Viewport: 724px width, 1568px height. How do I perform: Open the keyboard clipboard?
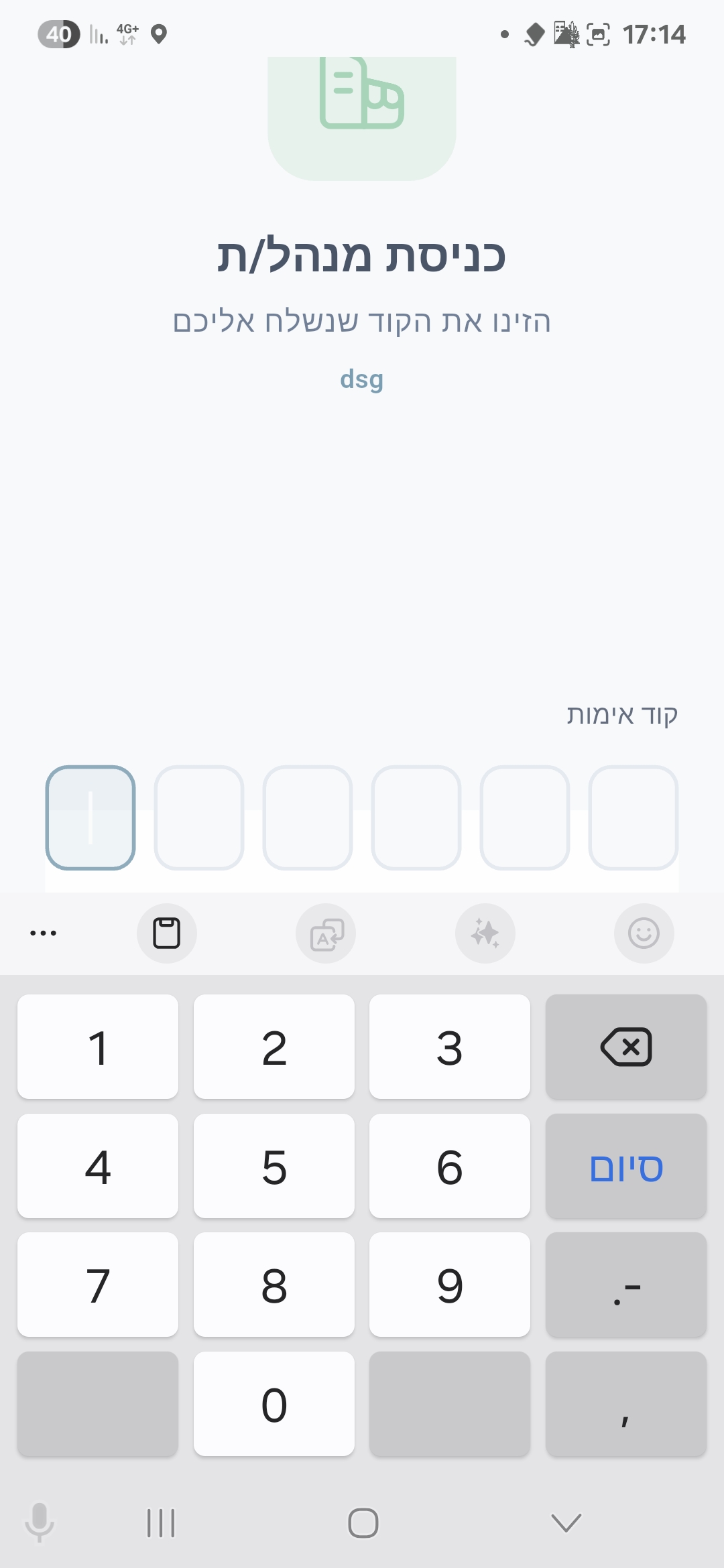click(x=166, y=933)
